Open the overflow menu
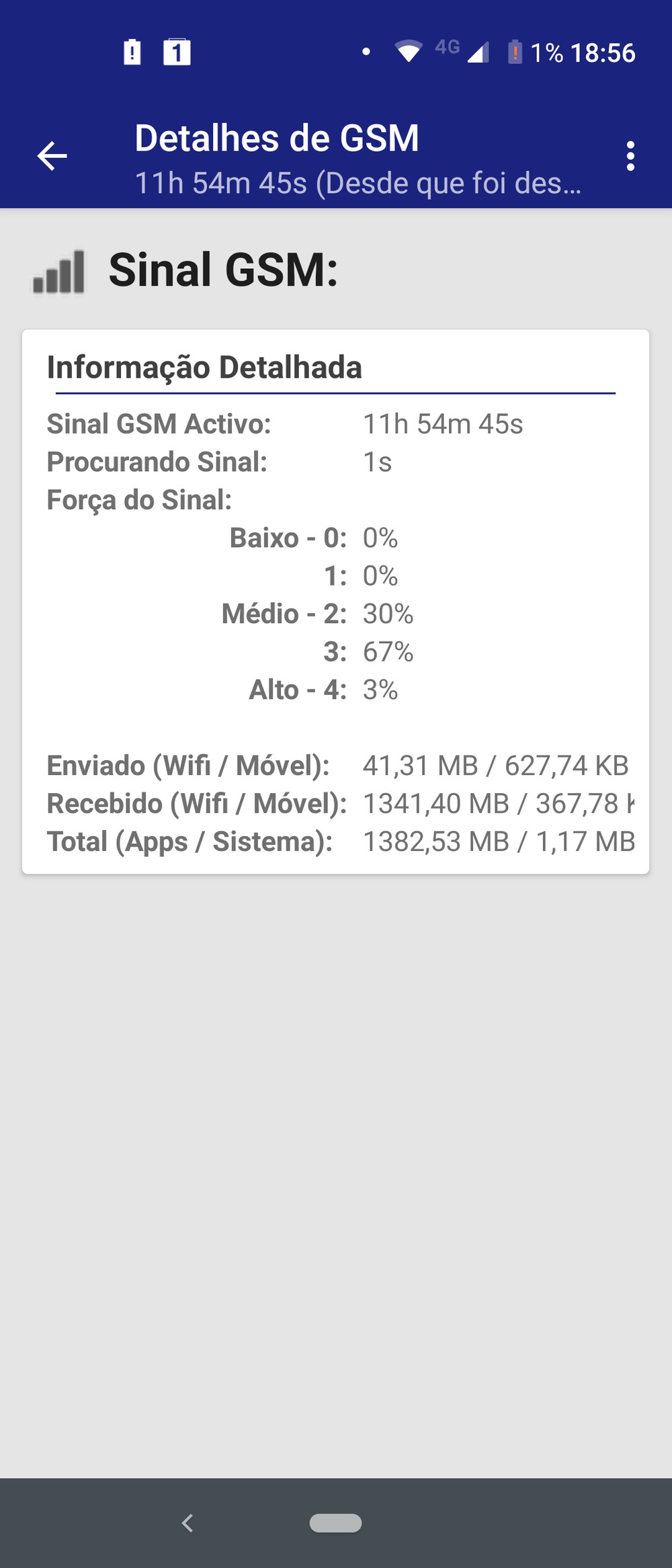This screenshot has width=672, height=1568. [x=630, y=157]
